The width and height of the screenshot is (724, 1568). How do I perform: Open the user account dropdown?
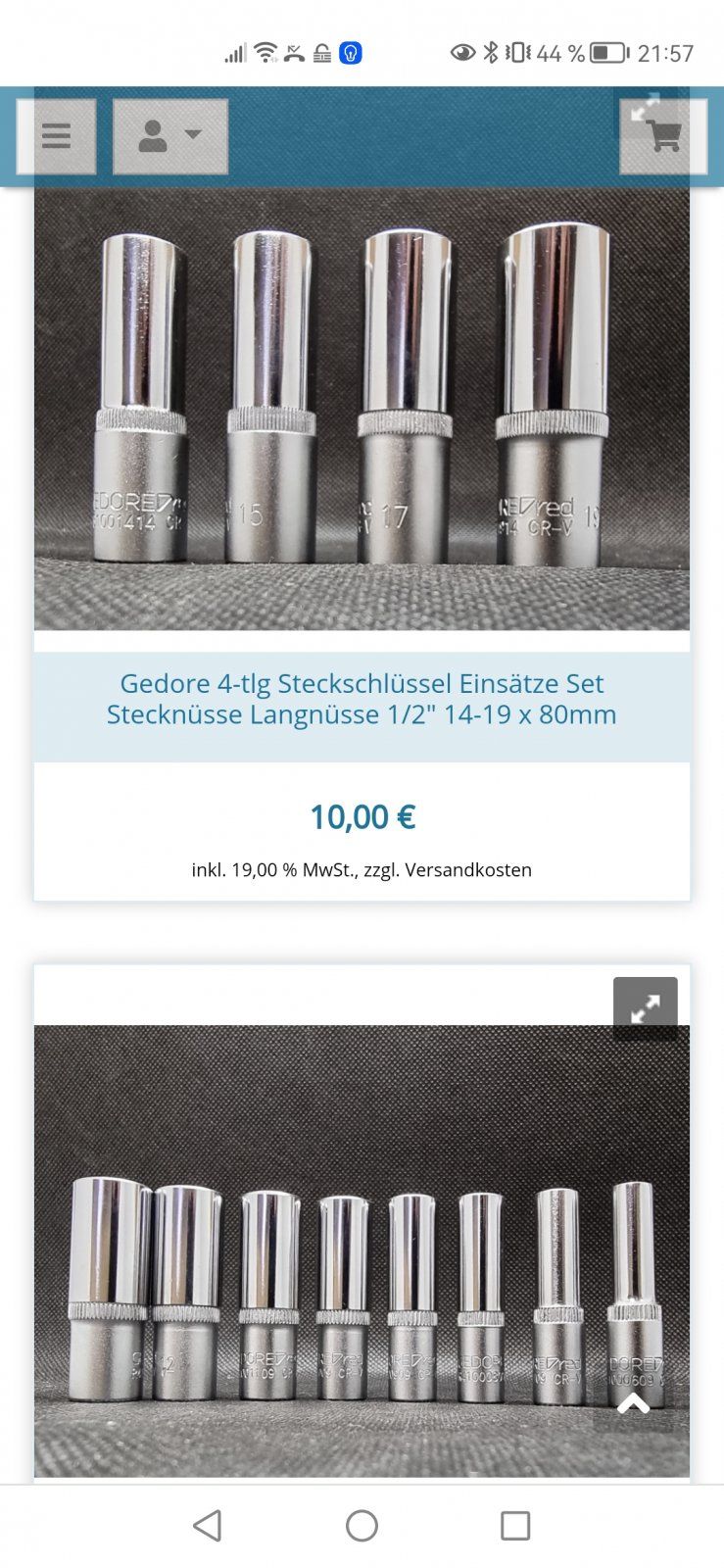click(170, 136)
